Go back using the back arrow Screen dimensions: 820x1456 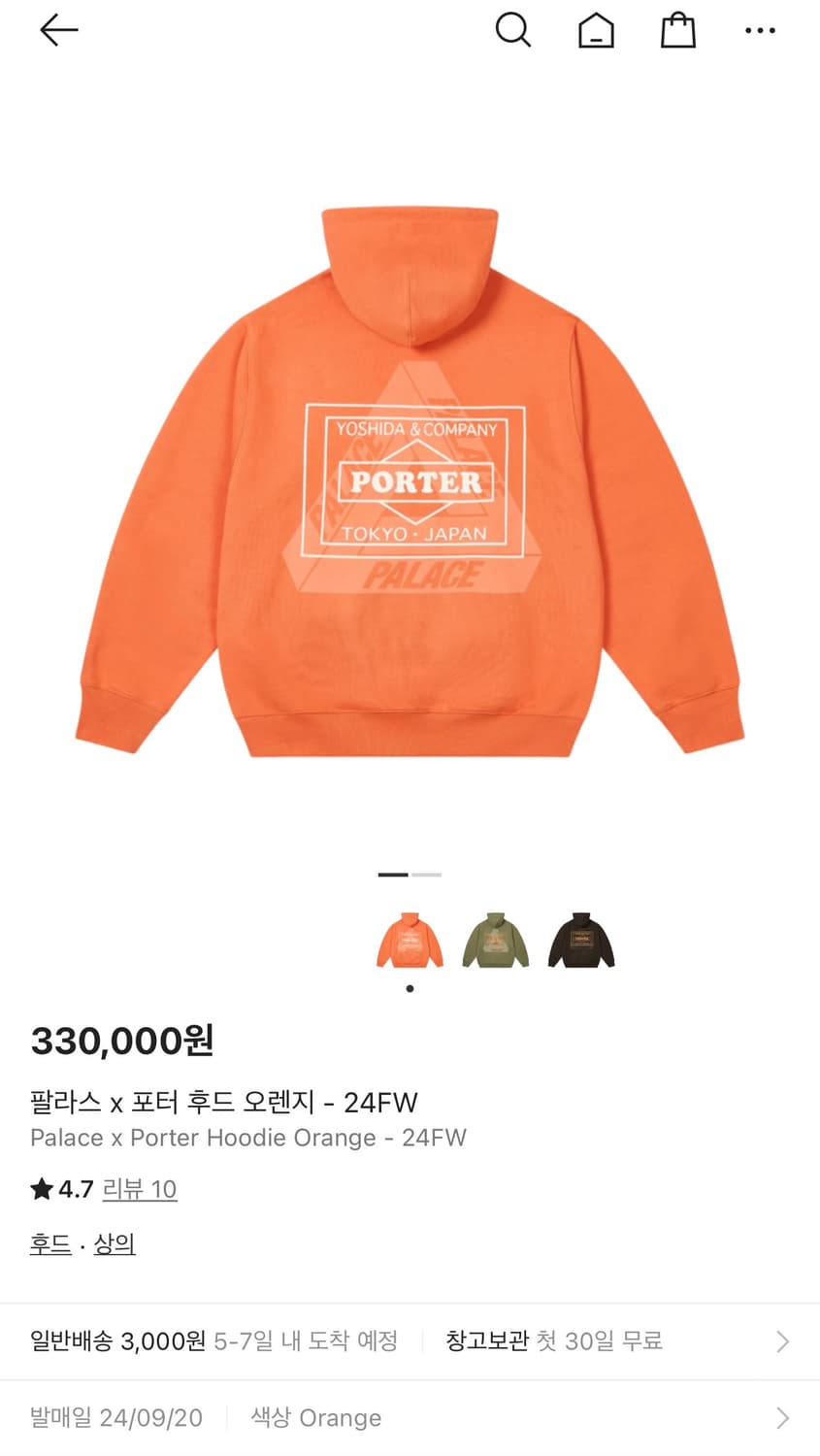point(58,30)
